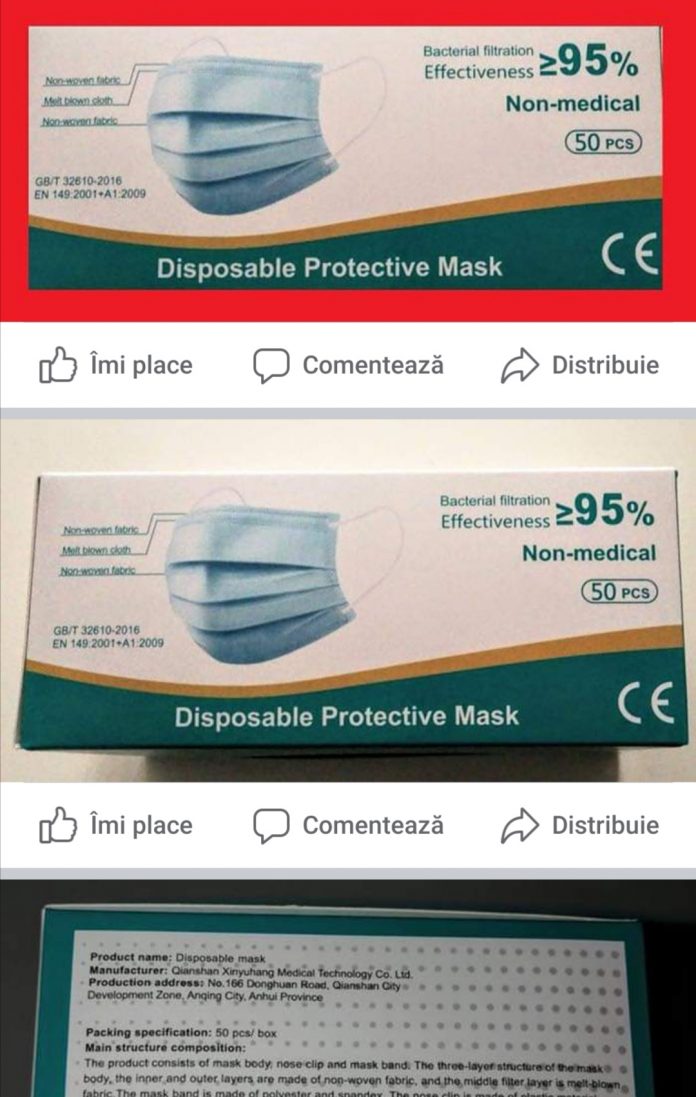Screen dimensions: 696x1097
Task: Like the red-framed mask box photo
Action: pos(115,366)
